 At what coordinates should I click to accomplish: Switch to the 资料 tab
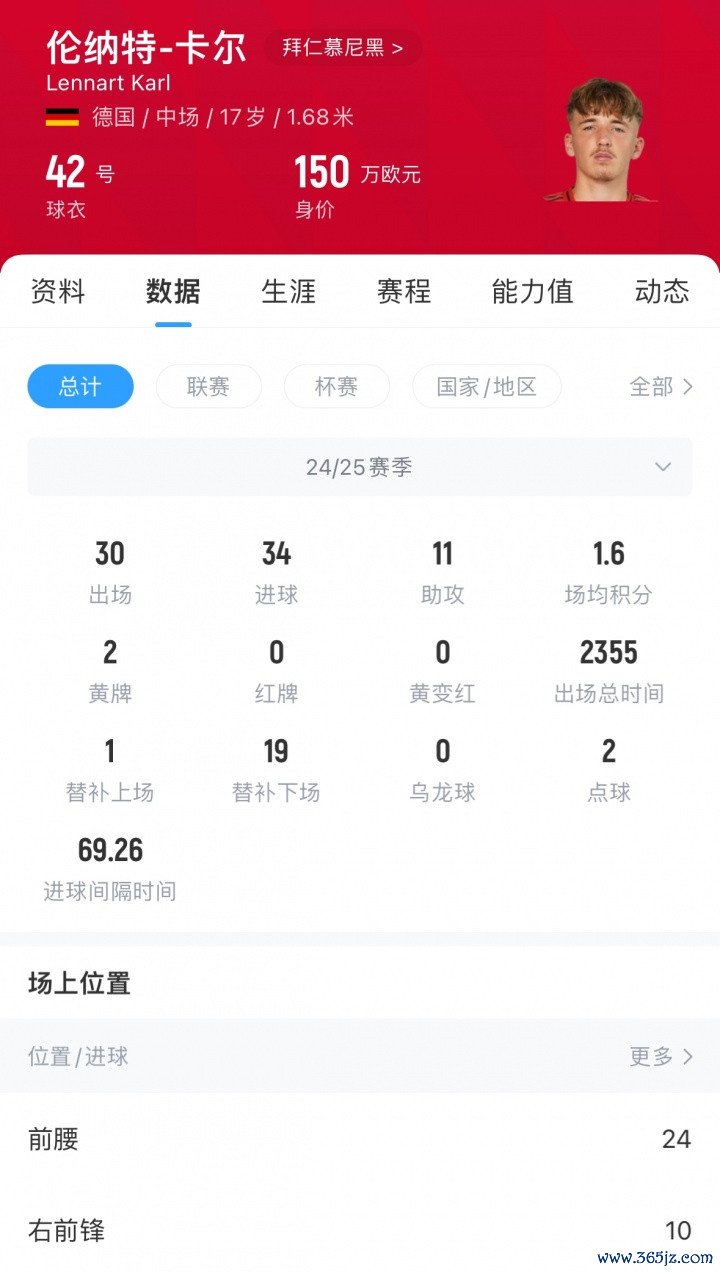pyautogui.click(x=58, y=291)
